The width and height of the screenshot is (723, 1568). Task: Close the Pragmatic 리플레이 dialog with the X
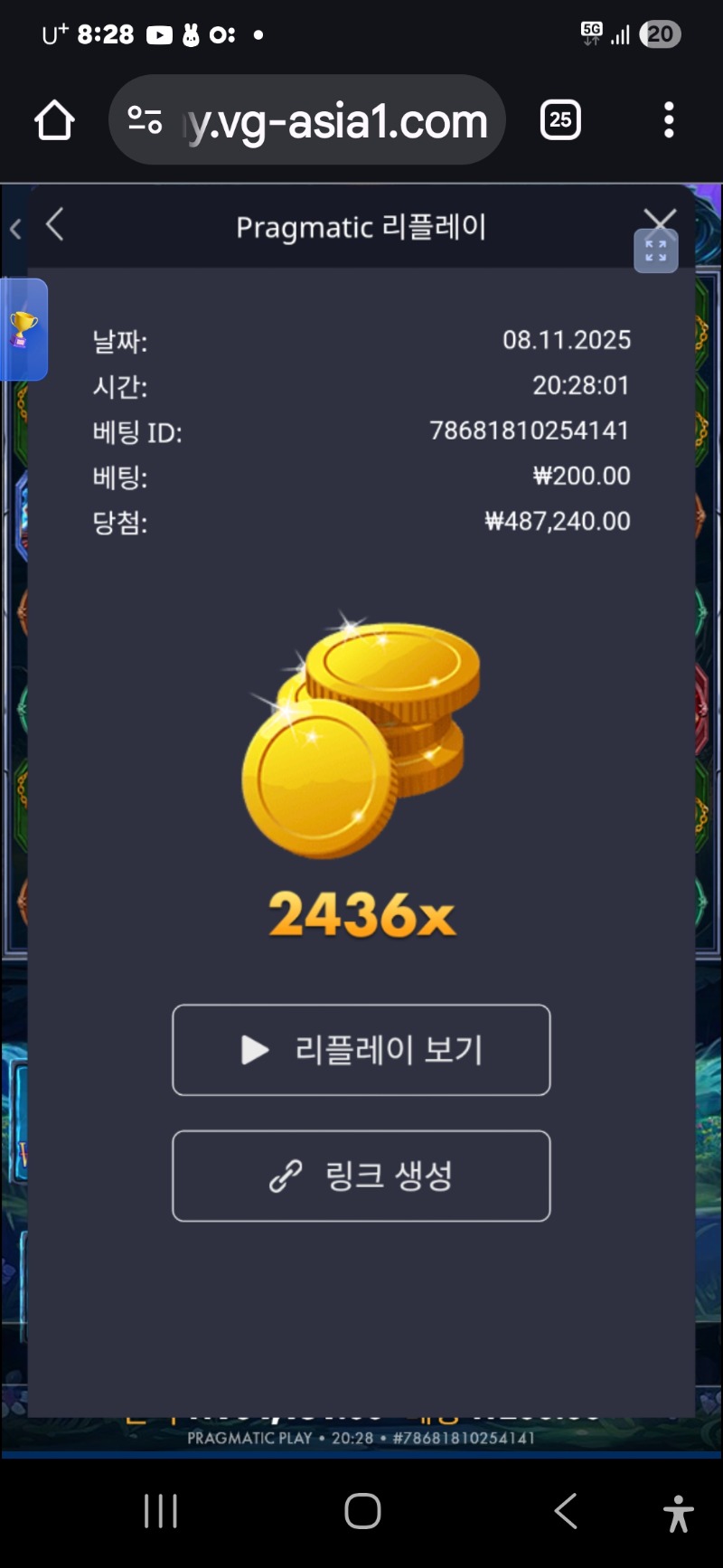click(x=662, y=222)
